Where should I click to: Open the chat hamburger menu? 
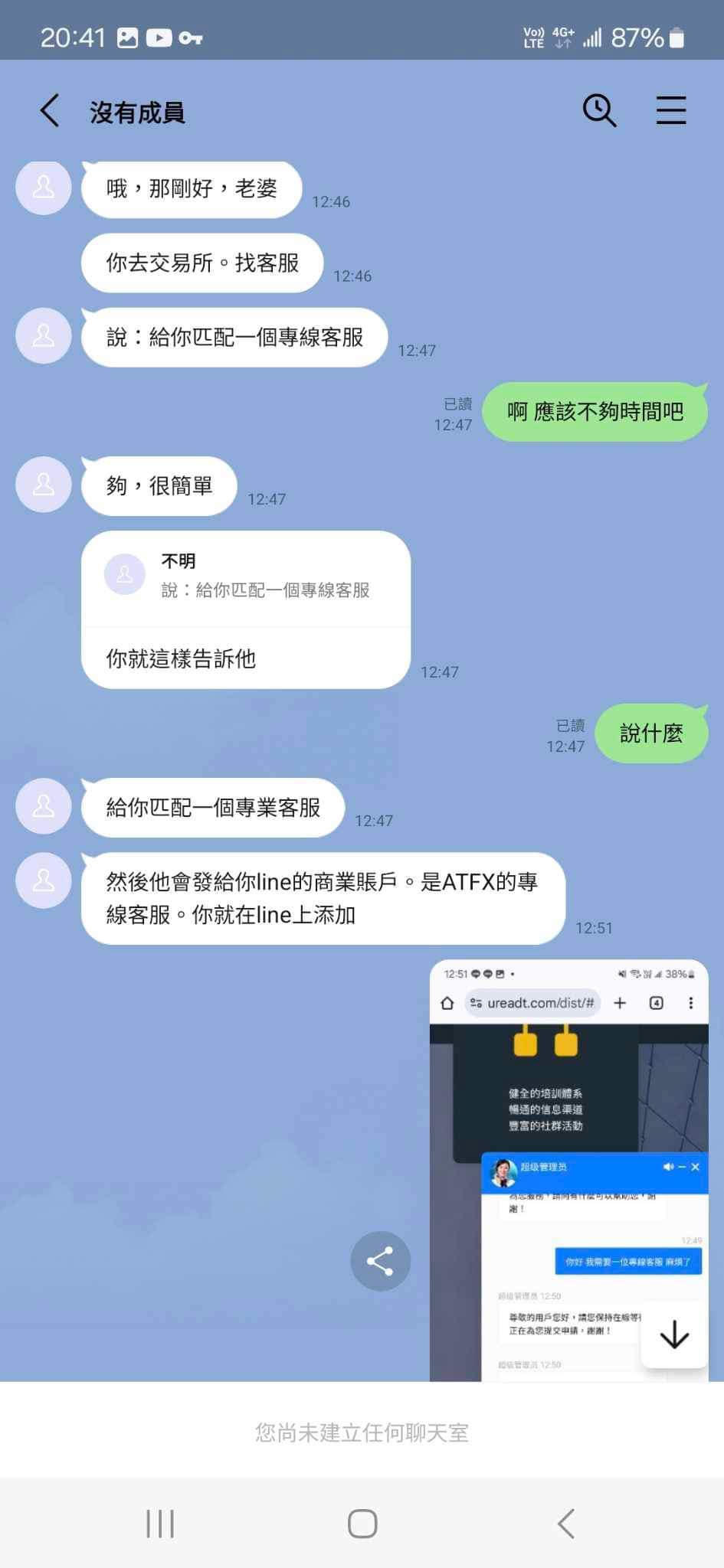point(670,111)
